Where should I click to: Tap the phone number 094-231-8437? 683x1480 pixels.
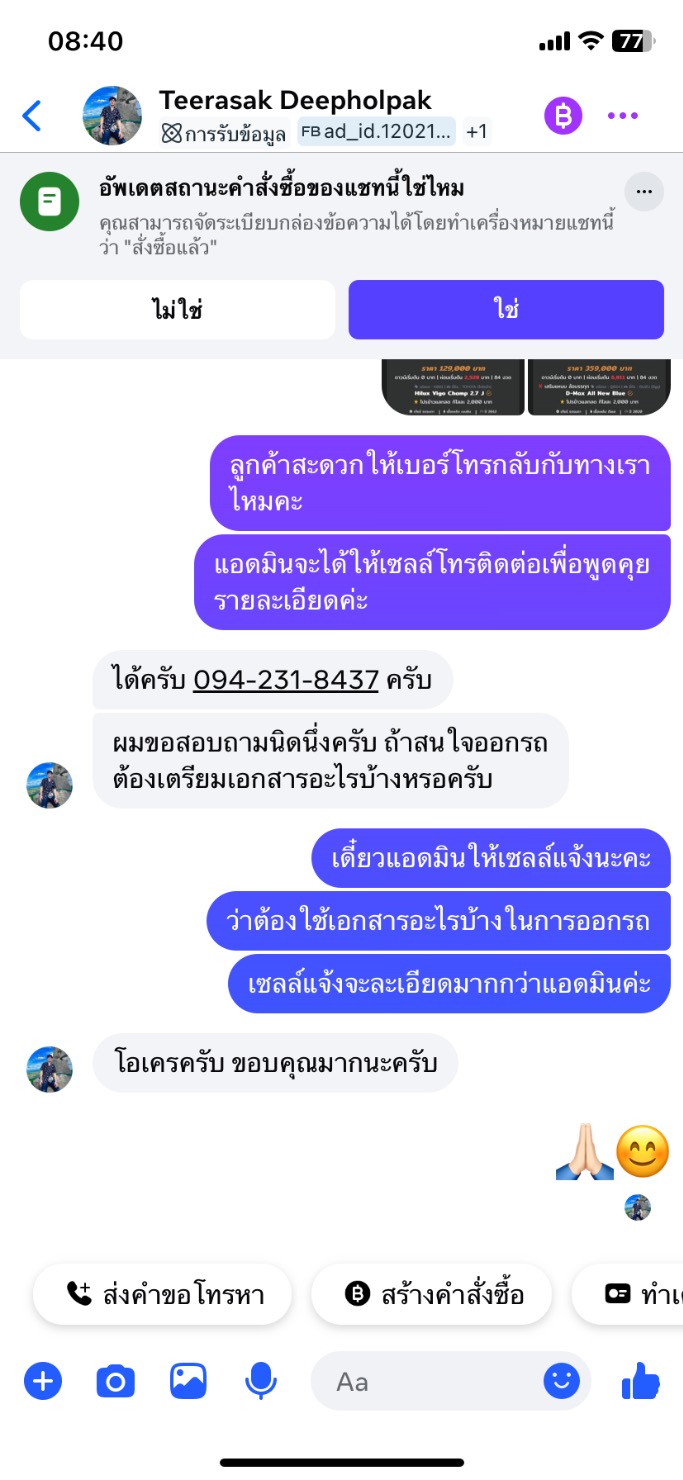pos(286,680)
